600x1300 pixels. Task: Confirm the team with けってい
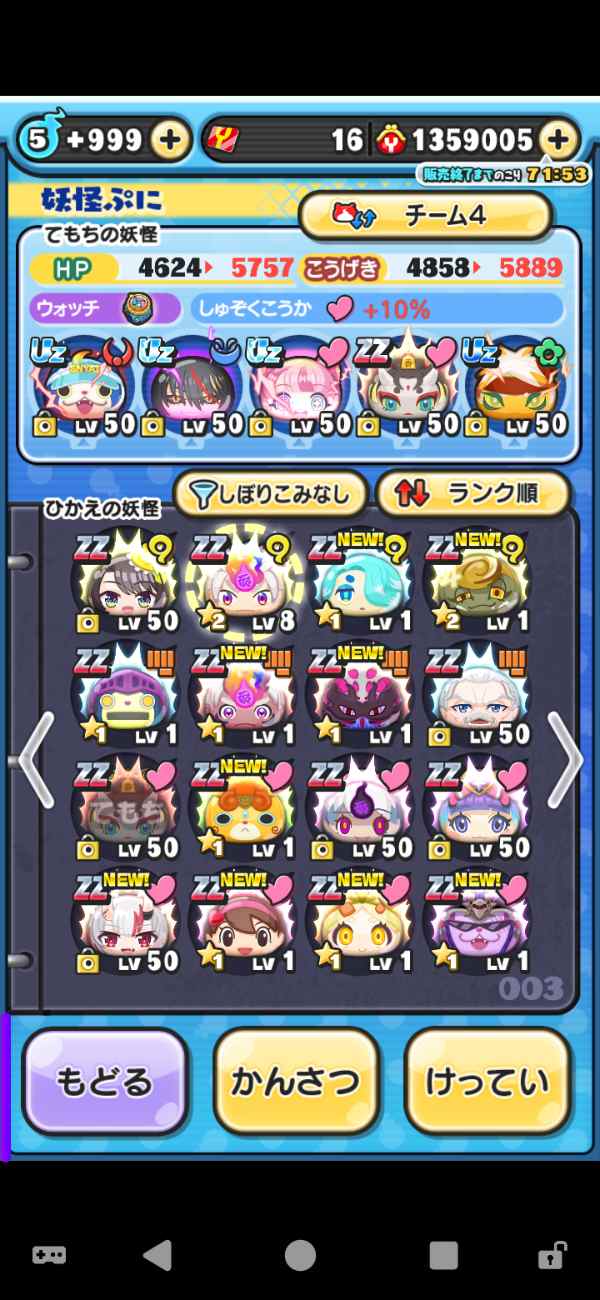point(488,1082)
